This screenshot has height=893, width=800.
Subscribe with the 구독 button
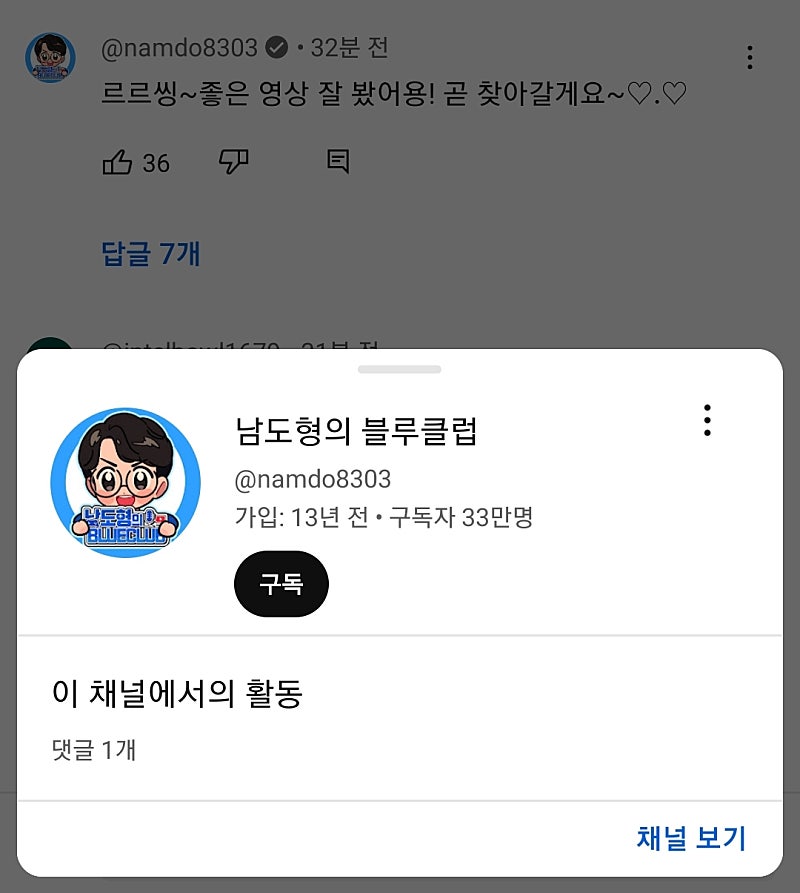[x=281, y=584]
